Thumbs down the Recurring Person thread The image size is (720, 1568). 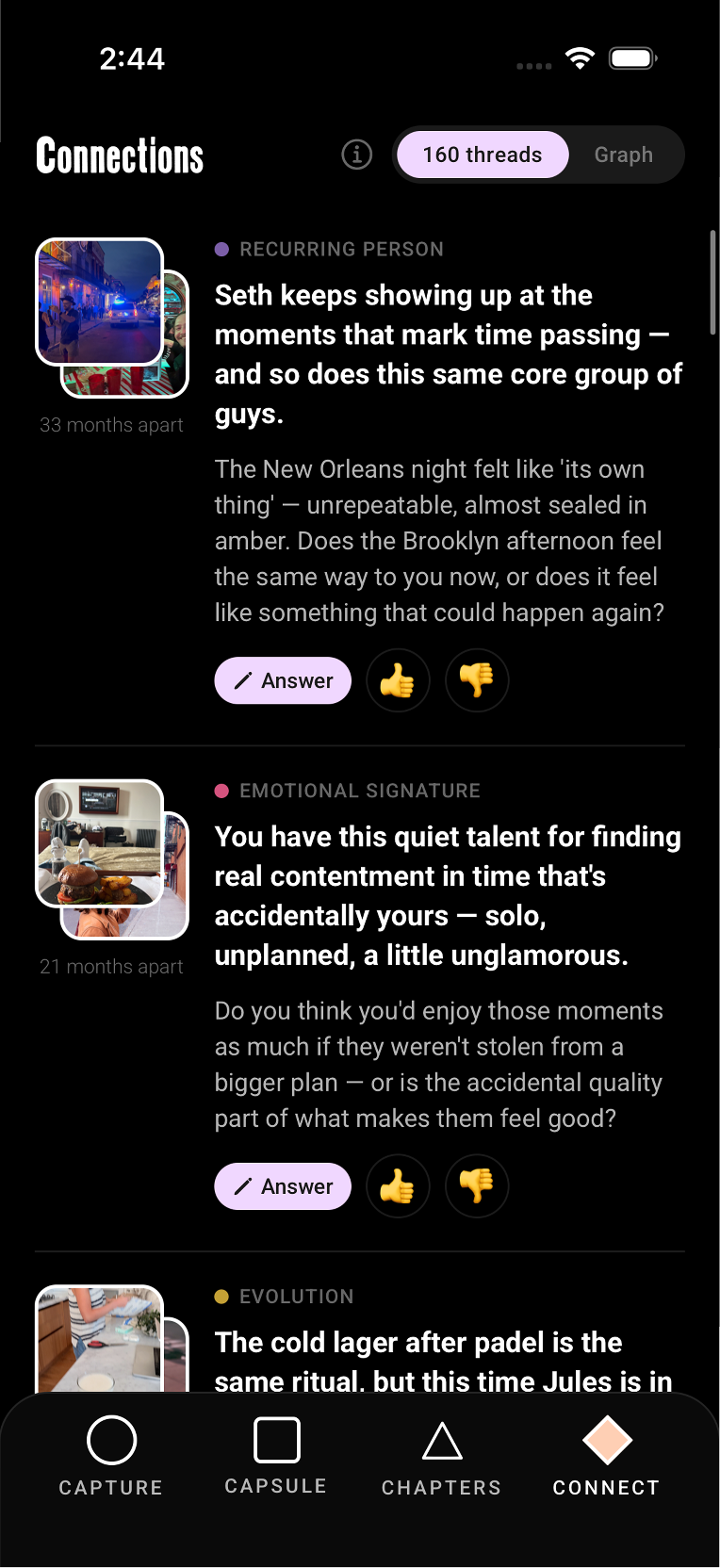[x=477, y=680]
